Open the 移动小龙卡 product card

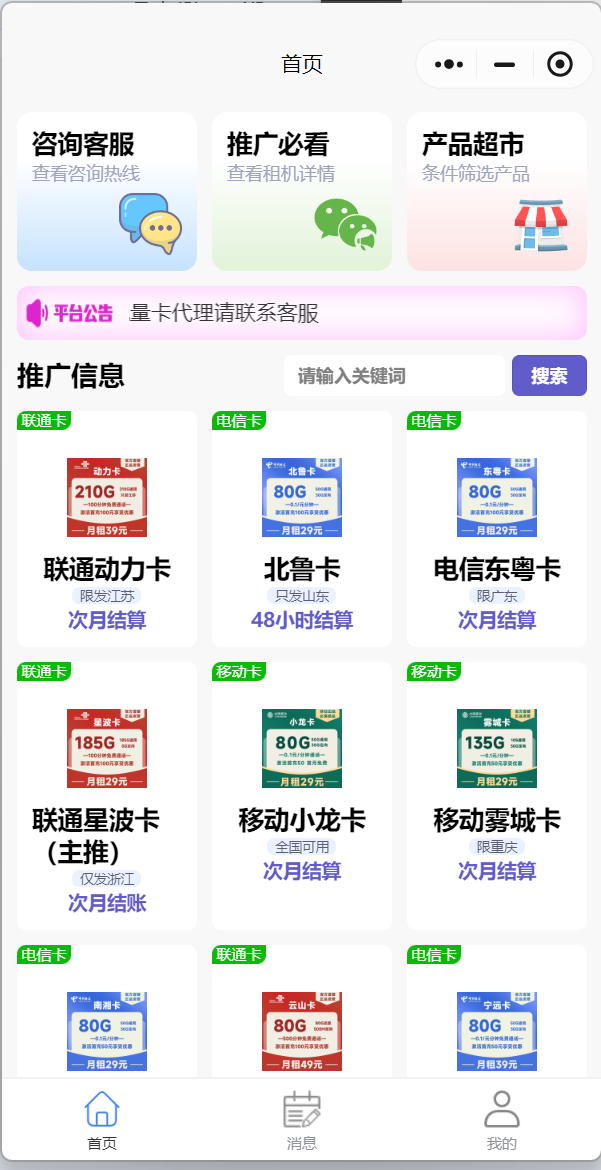click(x=301, y=795)
